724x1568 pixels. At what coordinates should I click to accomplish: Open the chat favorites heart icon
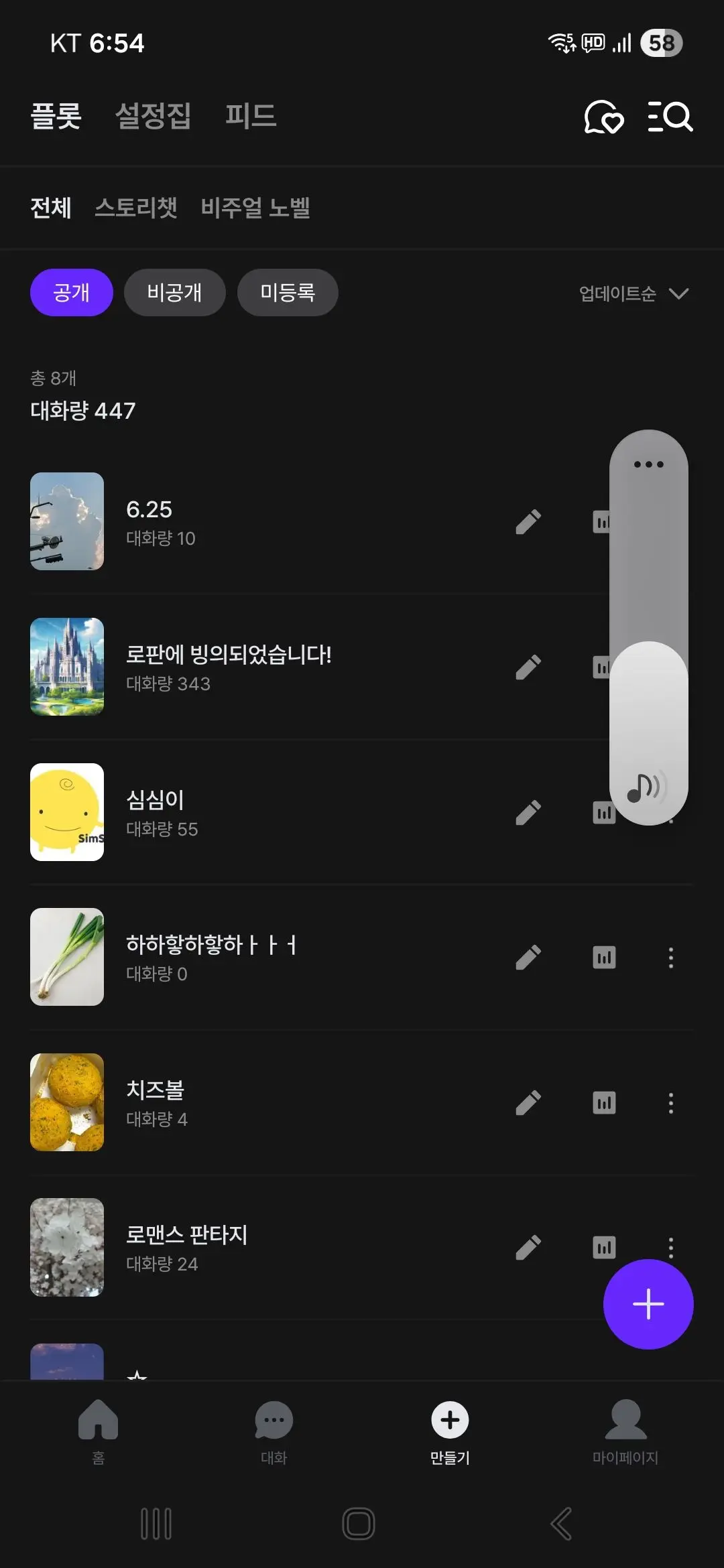click(603, 117)
